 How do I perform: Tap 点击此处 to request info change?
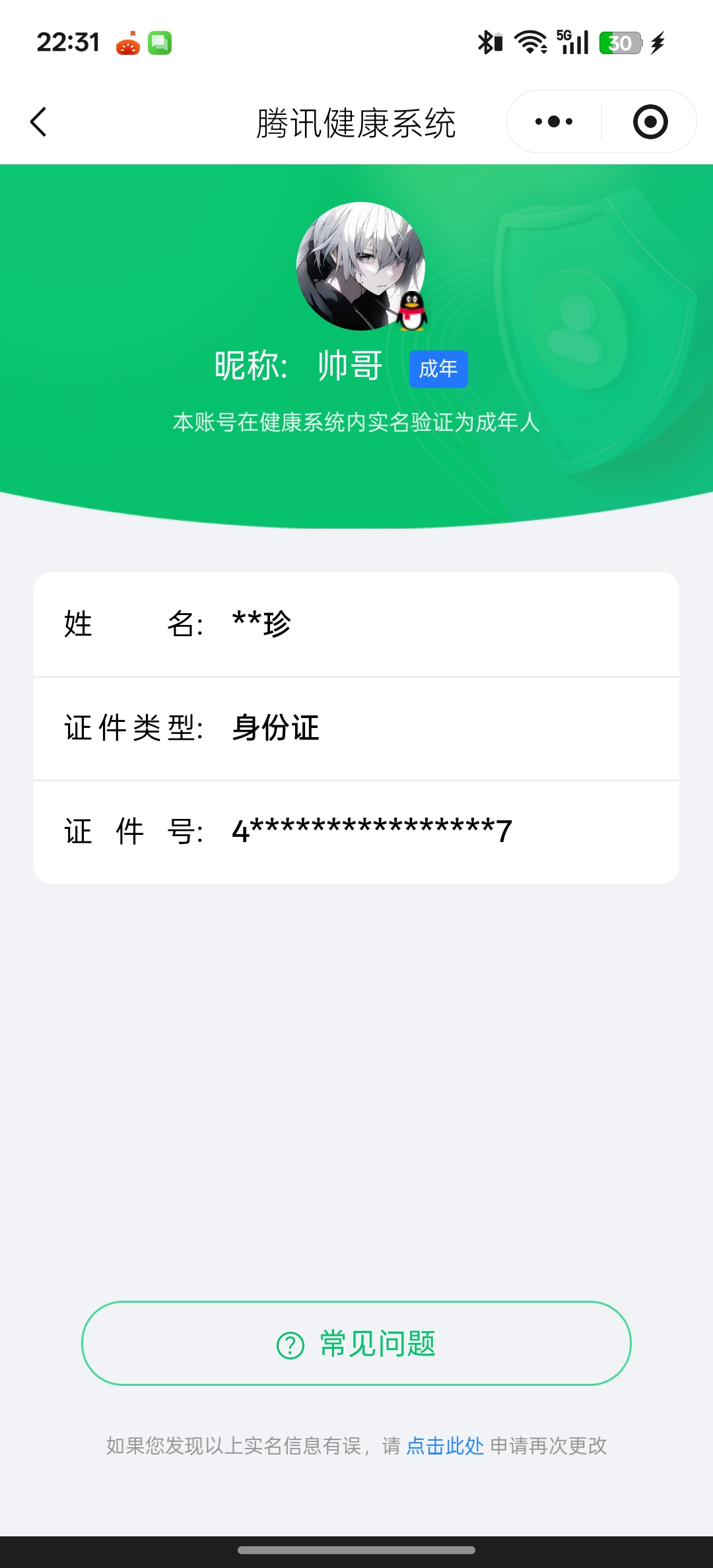445,1446
